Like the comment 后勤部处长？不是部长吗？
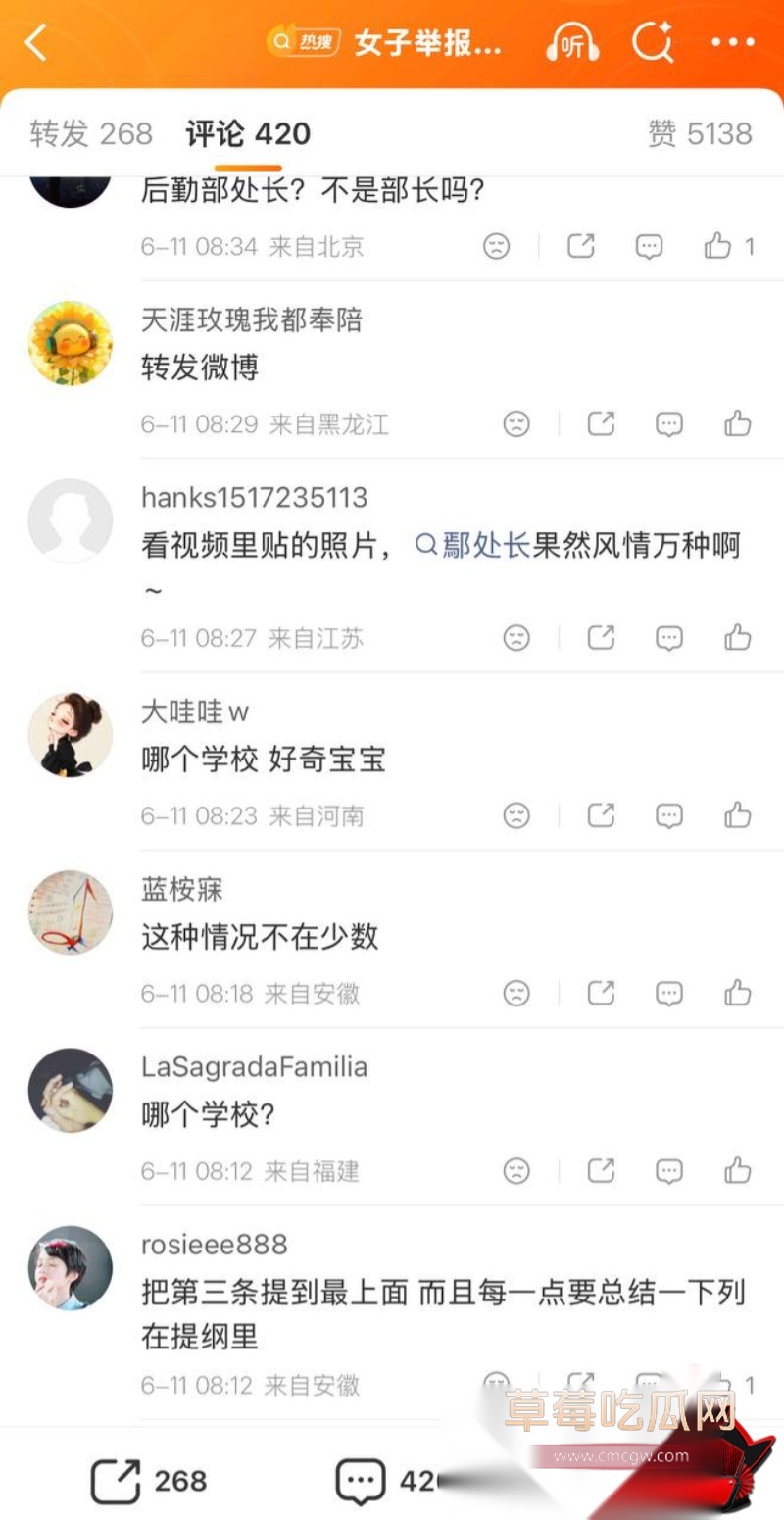The height and width of the screenshot is (1520, 784). click(729, 246)
